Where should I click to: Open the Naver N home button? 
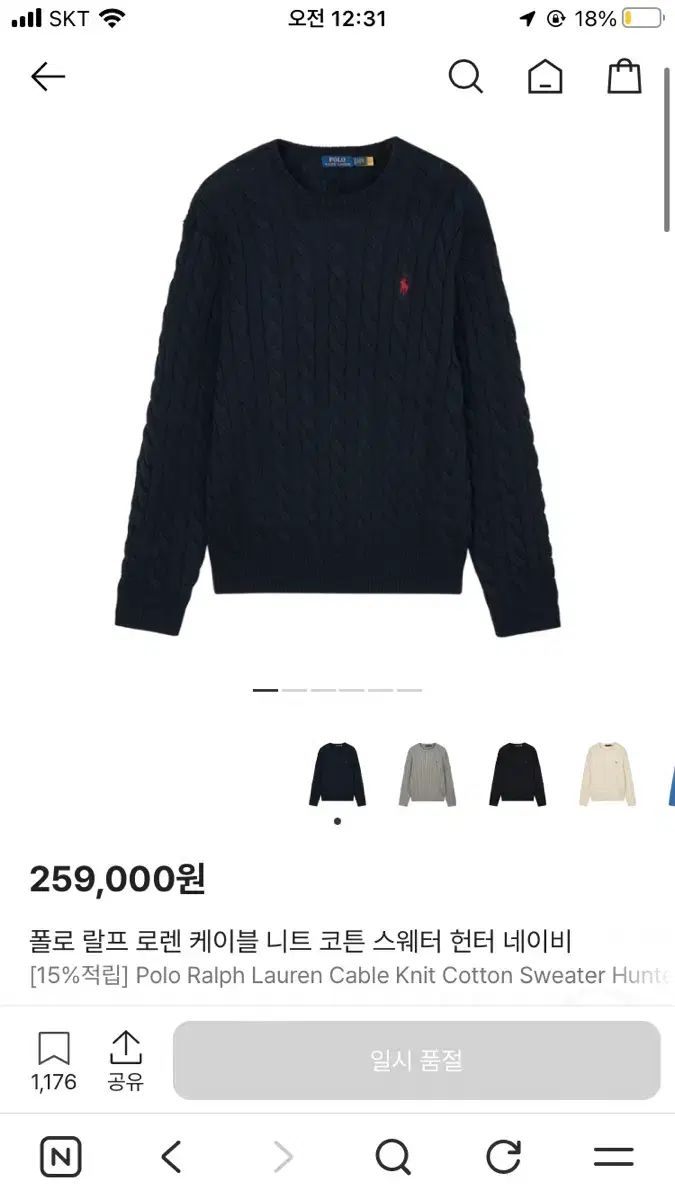[x=61, y=1157]
